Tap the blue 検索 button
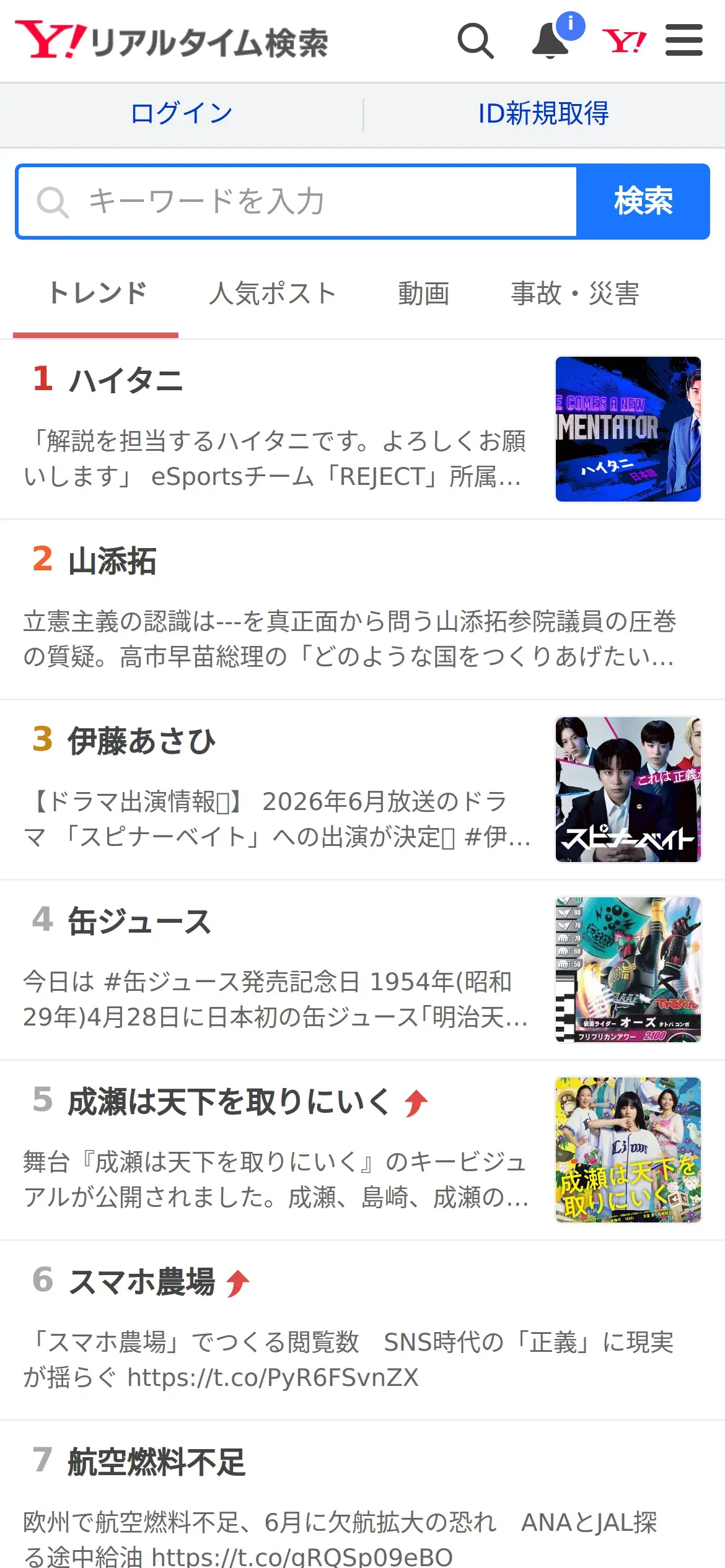Image resolution: width=725 pixels, height=1568 pixels. click(x=643, y=202)
